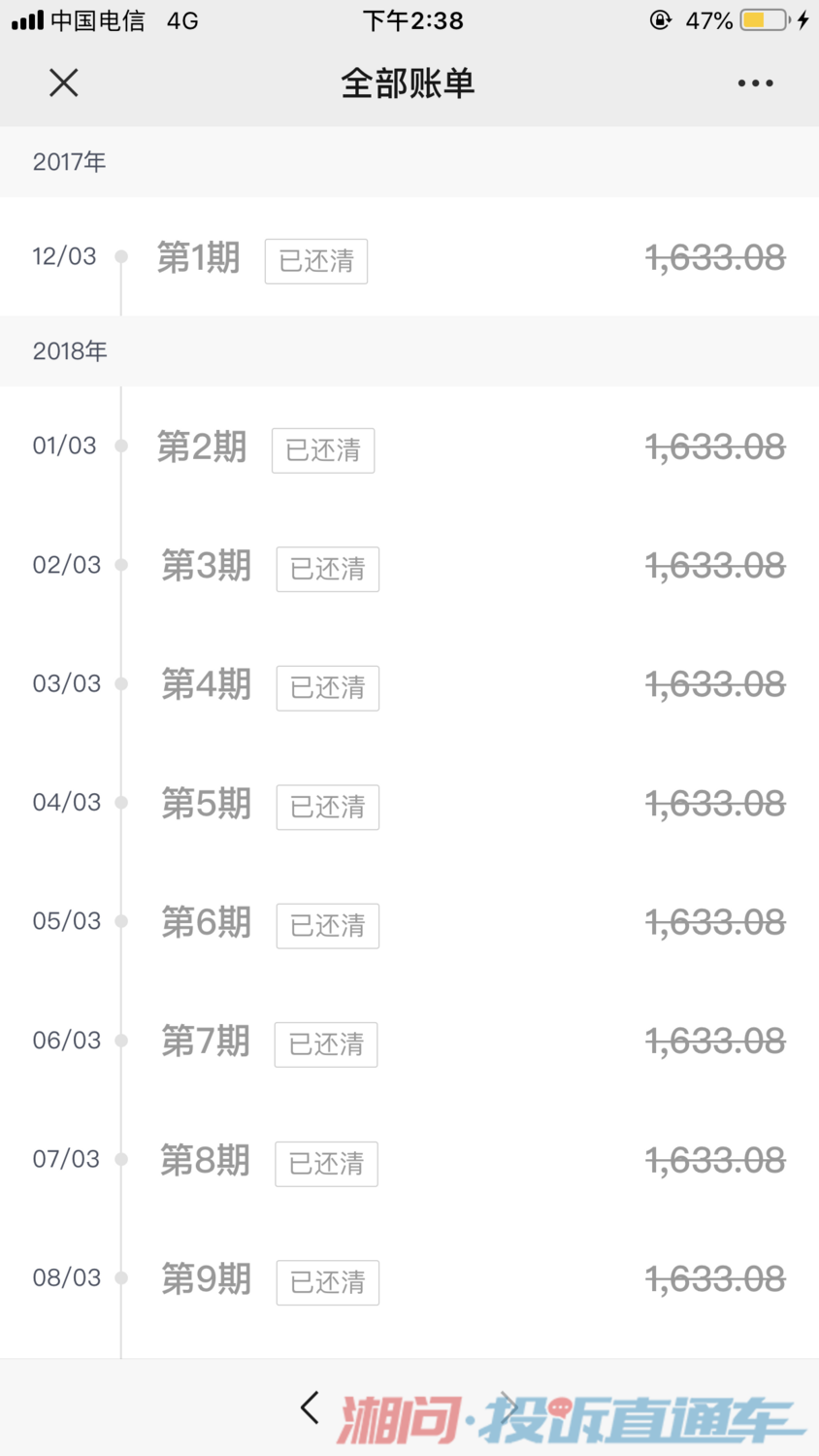Image resolution: width=819 pixels, height=1456 pixels.
Task: Open the 第2期 bill dated 01/03
Action: [409, 447]
